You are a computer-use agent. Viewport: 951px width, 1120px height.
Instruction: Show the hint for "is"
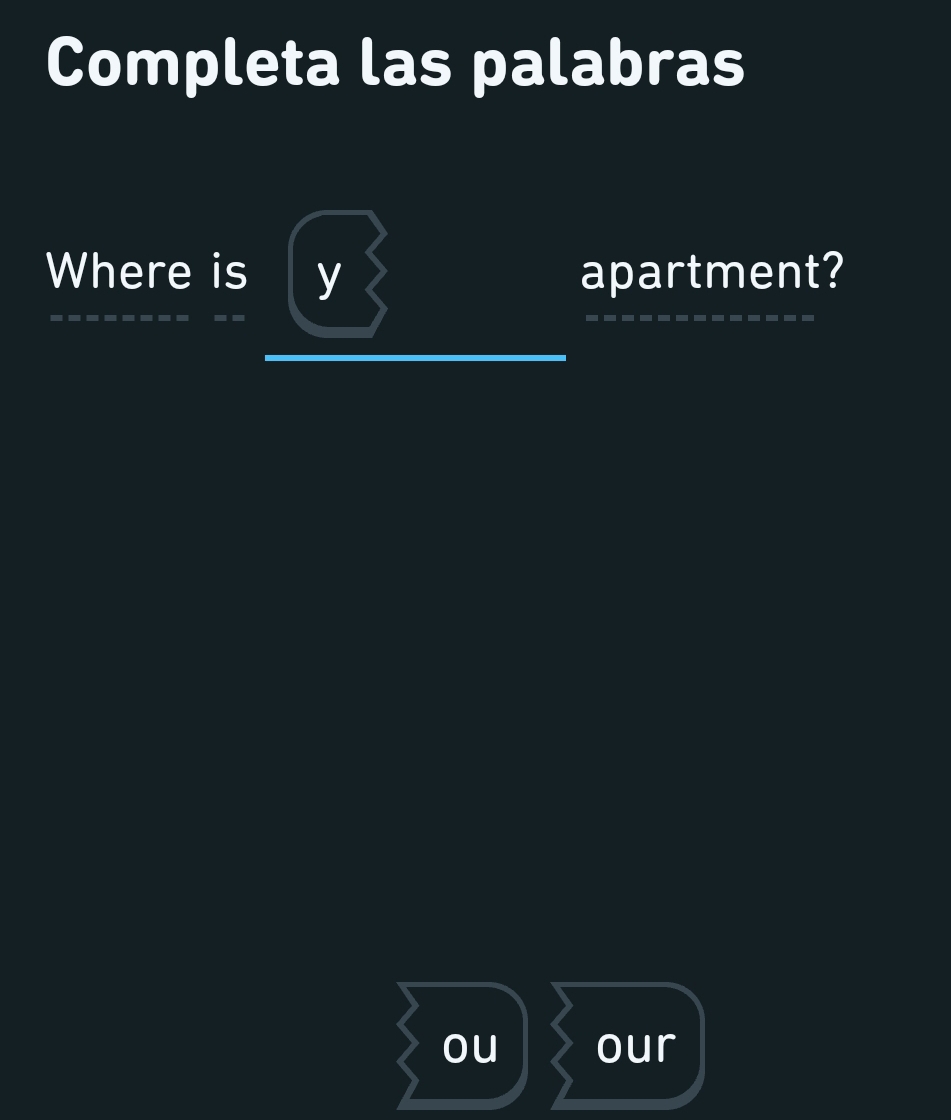[229, 273]
